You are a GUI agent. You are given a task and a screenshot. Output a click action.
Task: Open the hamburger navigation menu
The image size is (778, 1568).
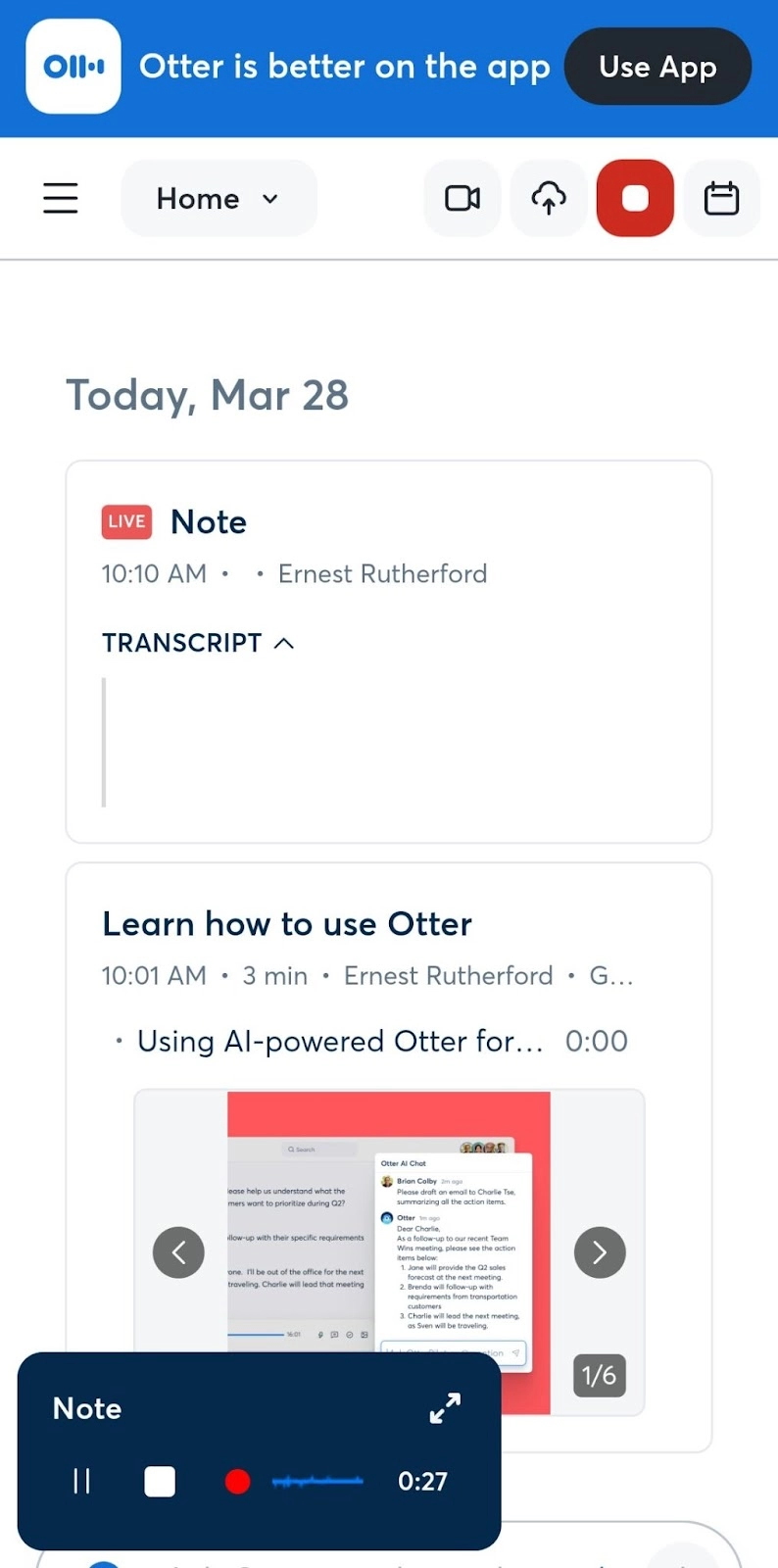(x=60, y=198)
